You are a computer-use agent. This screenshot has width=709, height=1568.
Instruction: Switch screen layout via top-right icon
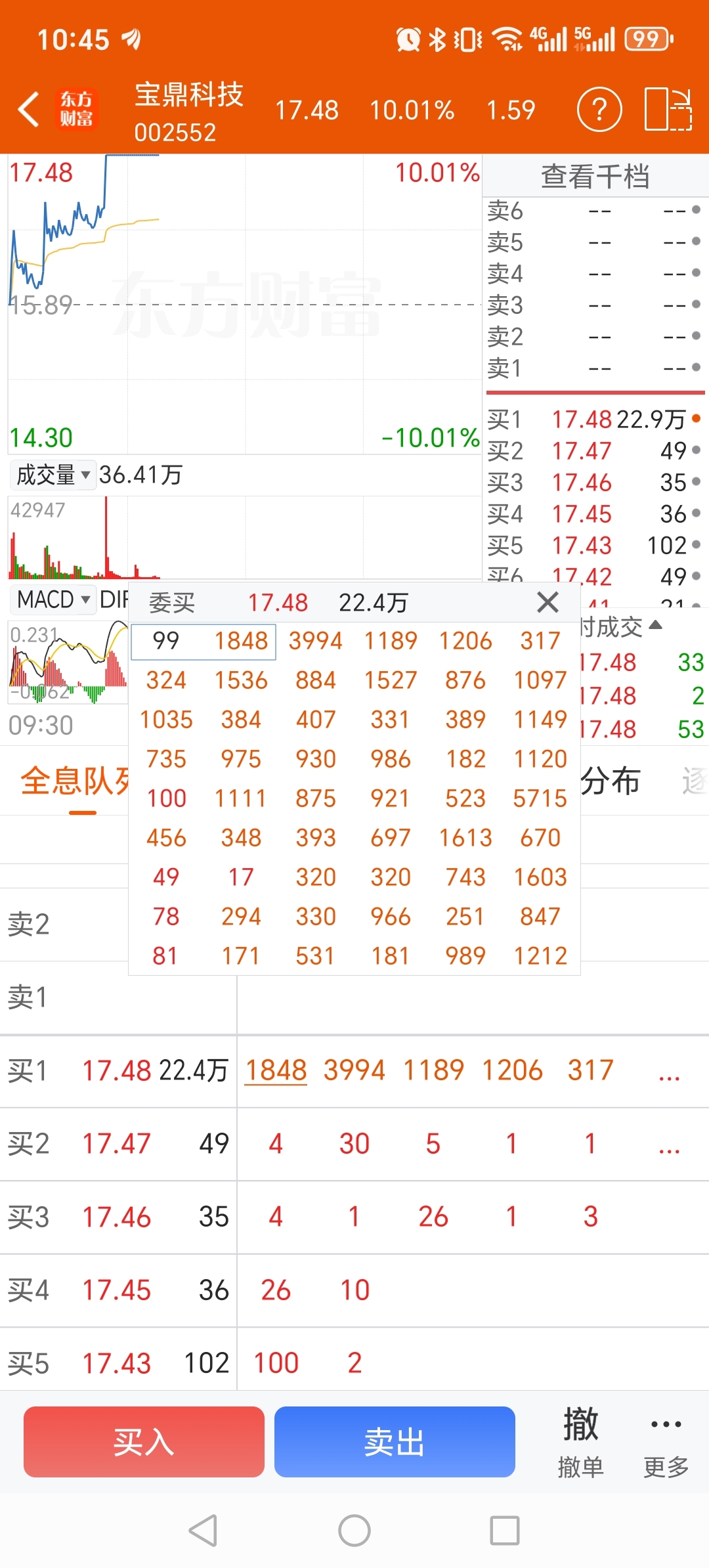pyautogui.click(x=668, y=110)
